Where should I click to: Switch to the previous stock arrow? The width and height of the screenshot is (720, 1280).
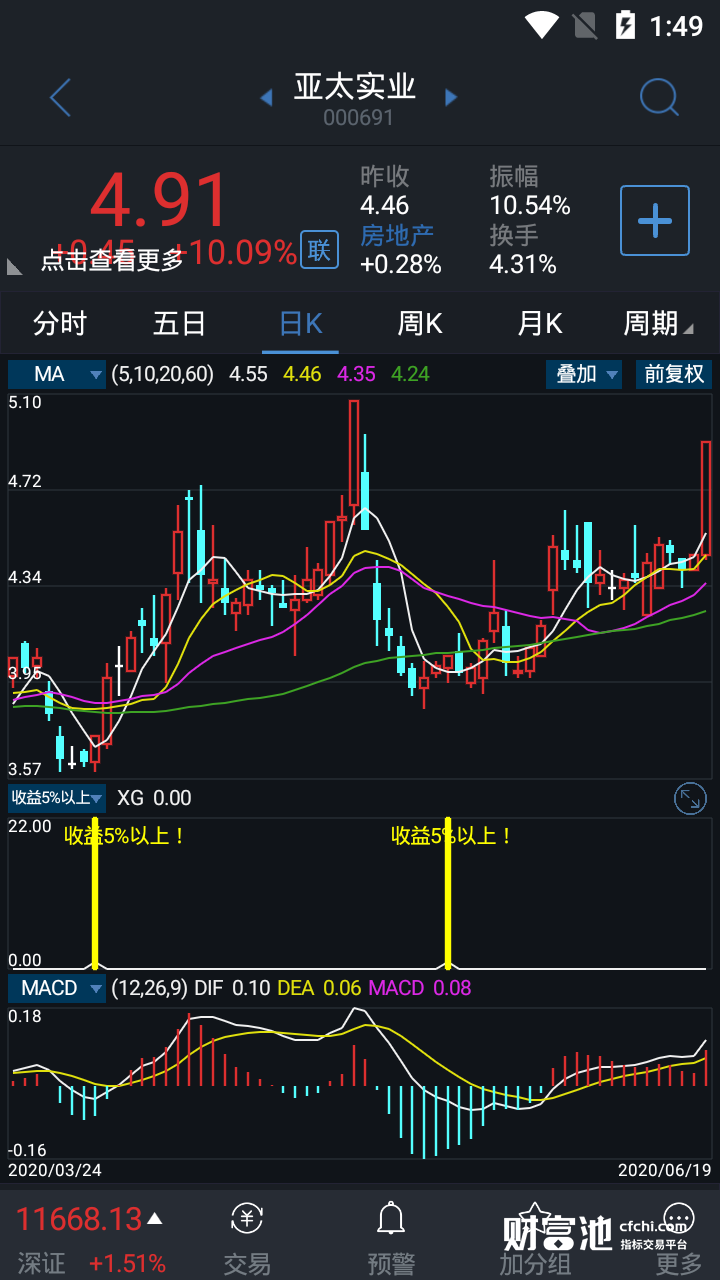pos(266,98)
